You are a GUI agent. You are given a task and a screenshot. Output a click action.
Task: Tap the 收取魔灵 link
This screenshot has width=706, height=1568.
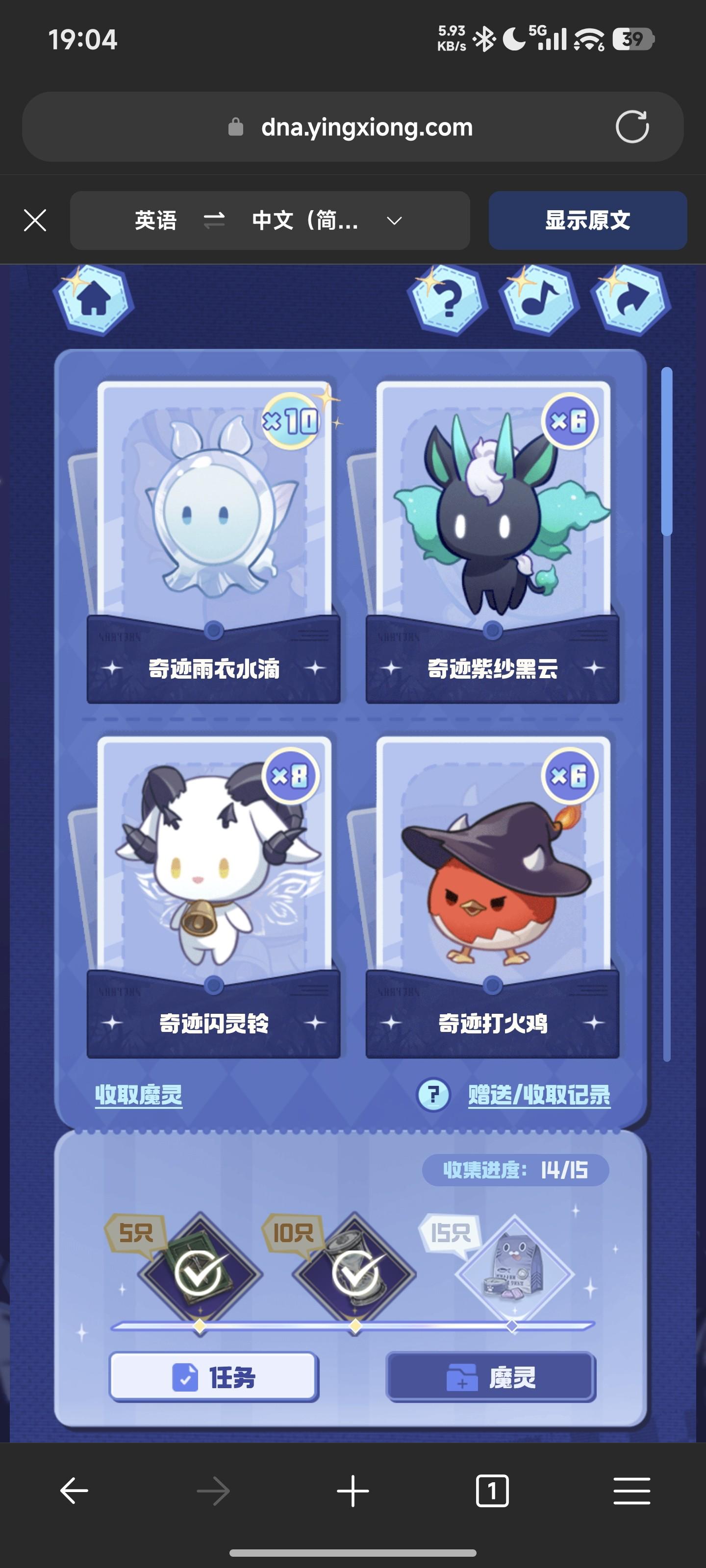[139, 1095]
